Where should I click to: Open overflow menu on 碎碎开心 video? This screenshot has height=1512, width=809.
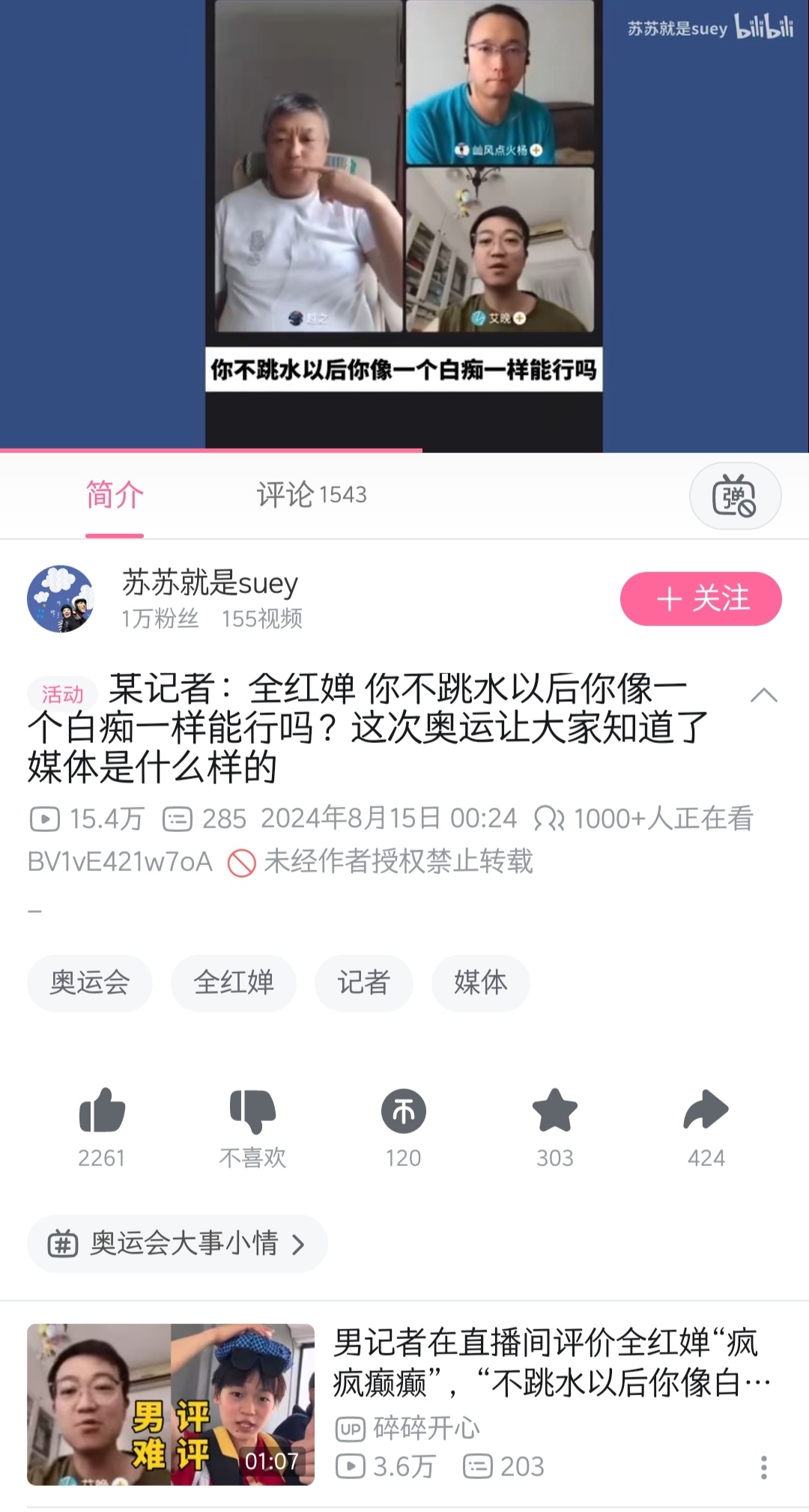pyautogui.click(x=763, y=1467)
